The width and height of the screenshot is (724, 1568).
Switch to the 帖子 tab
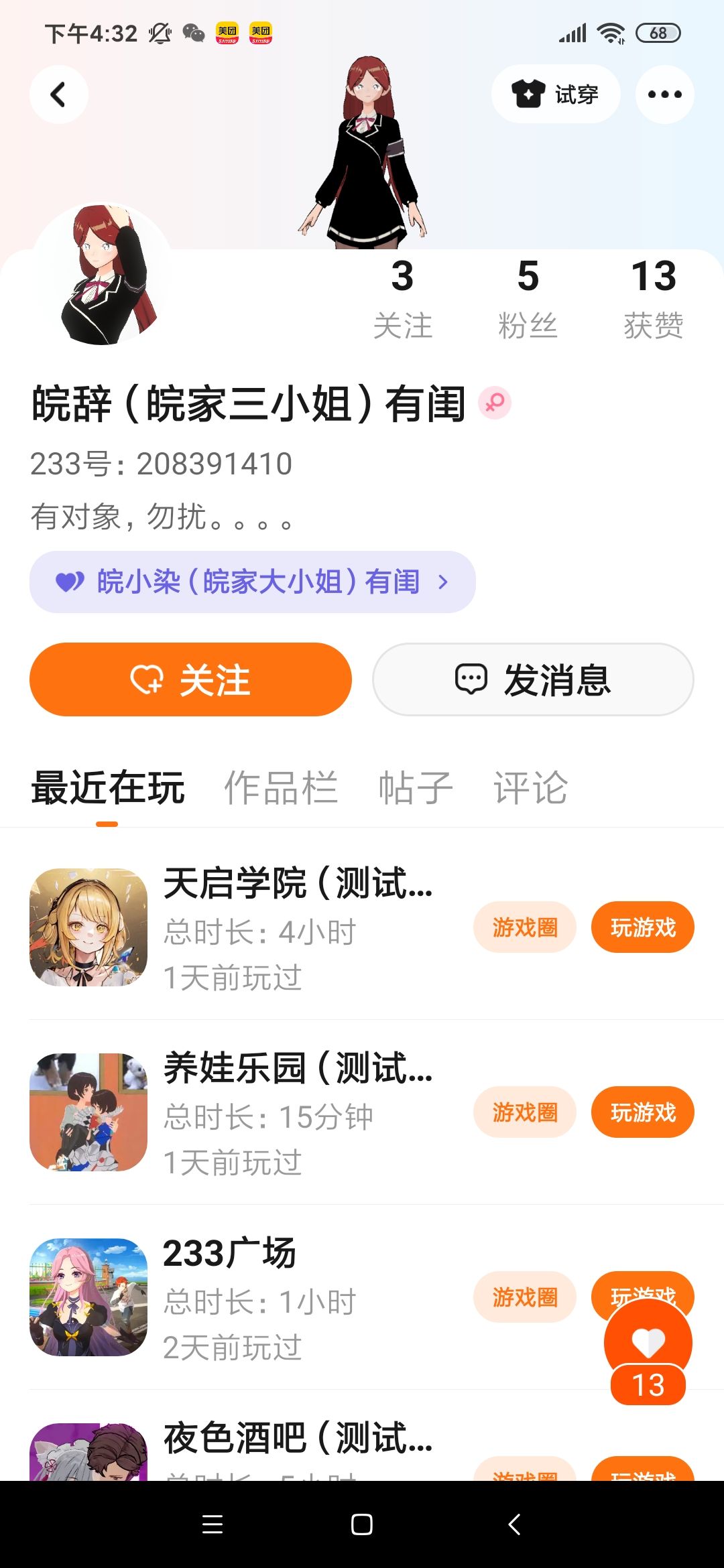(416, 787)
